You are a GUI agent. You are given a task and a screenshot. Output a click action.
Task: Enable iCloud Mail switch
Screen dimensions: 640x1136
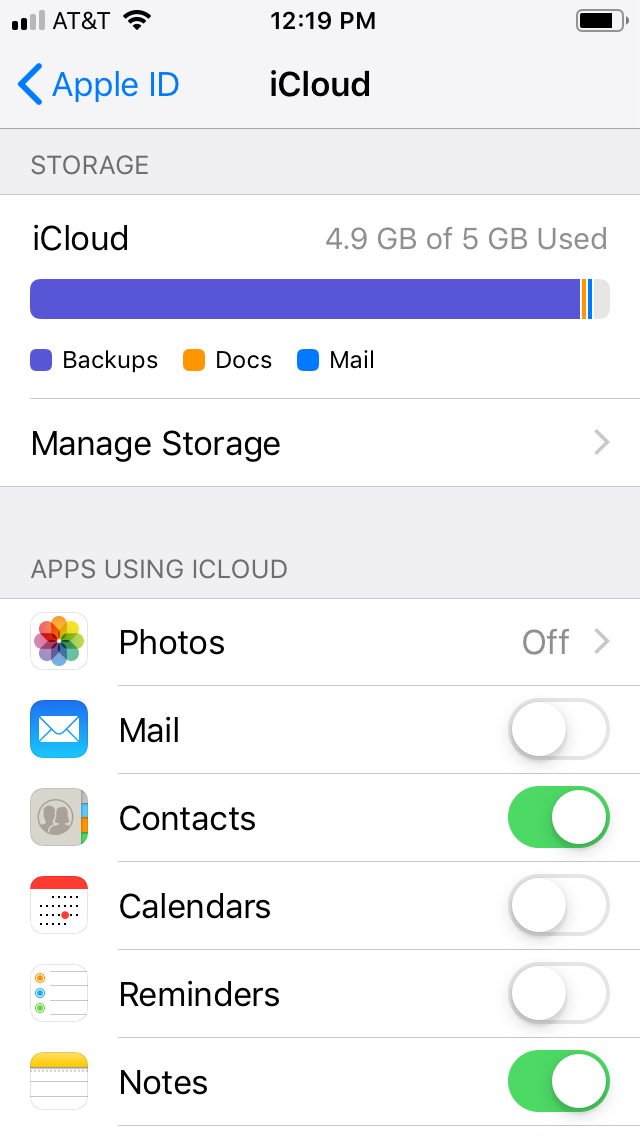(x=558, y=730)
